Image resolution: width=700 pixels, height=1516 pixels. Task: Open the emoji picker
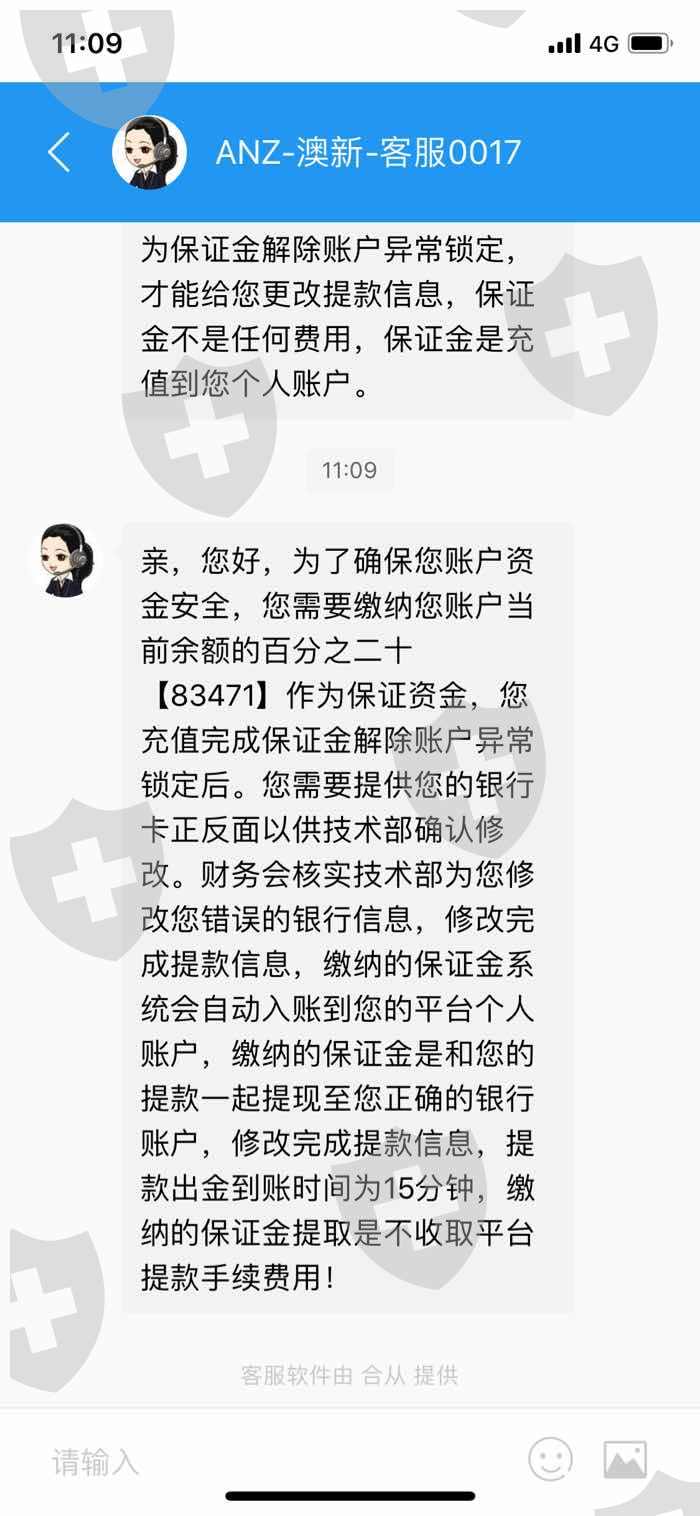tap(550, 1459)
